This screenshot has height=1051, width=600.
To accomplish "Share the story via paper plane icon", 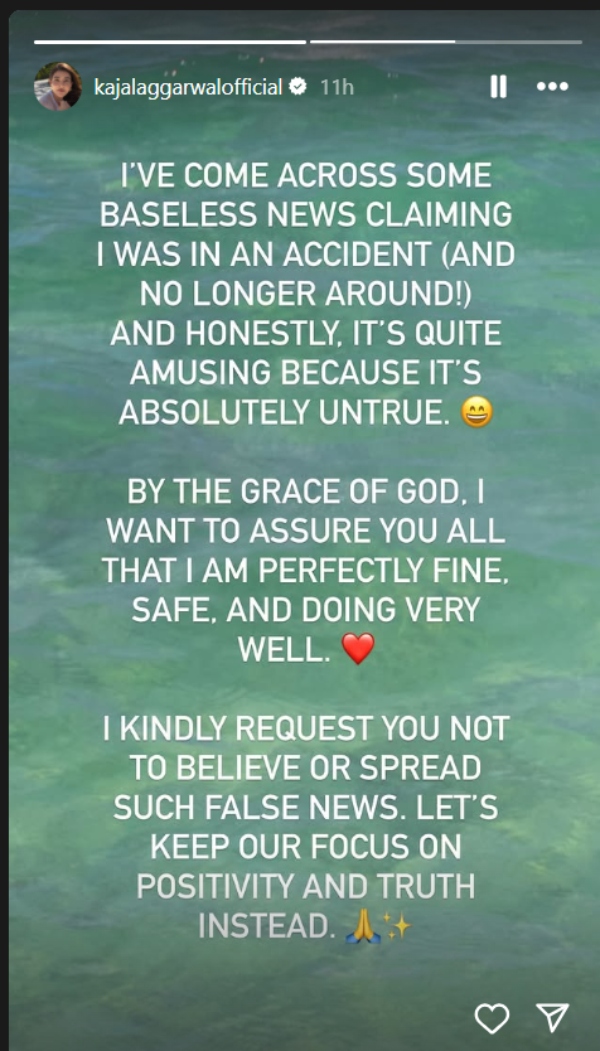I will [x=552, y=1018].
